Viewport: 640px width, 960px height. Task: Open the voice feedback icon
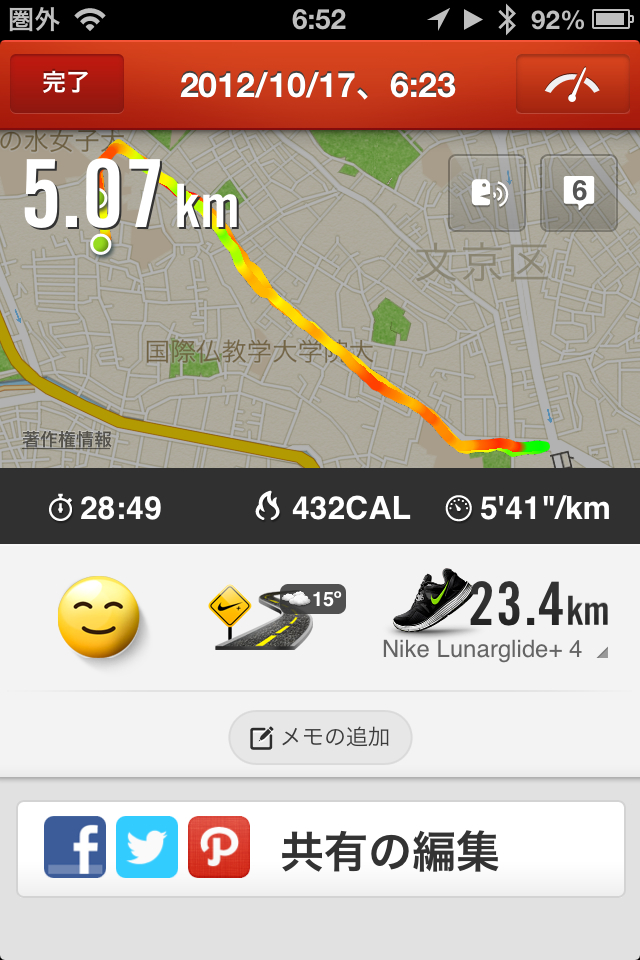click(486, 193)
